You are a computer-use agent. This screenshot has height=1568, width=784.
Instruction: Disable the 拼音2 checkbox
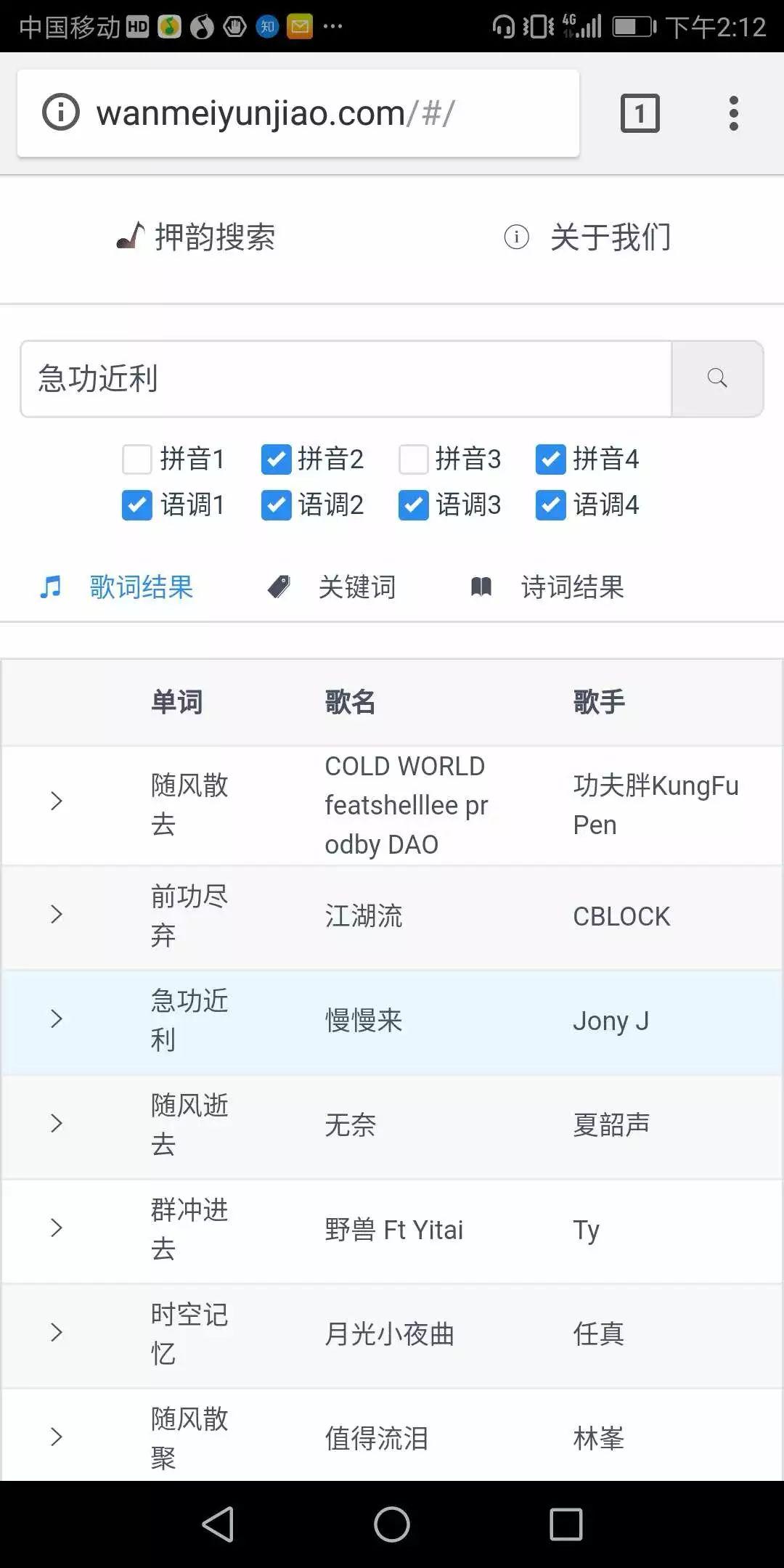(276, 459)
